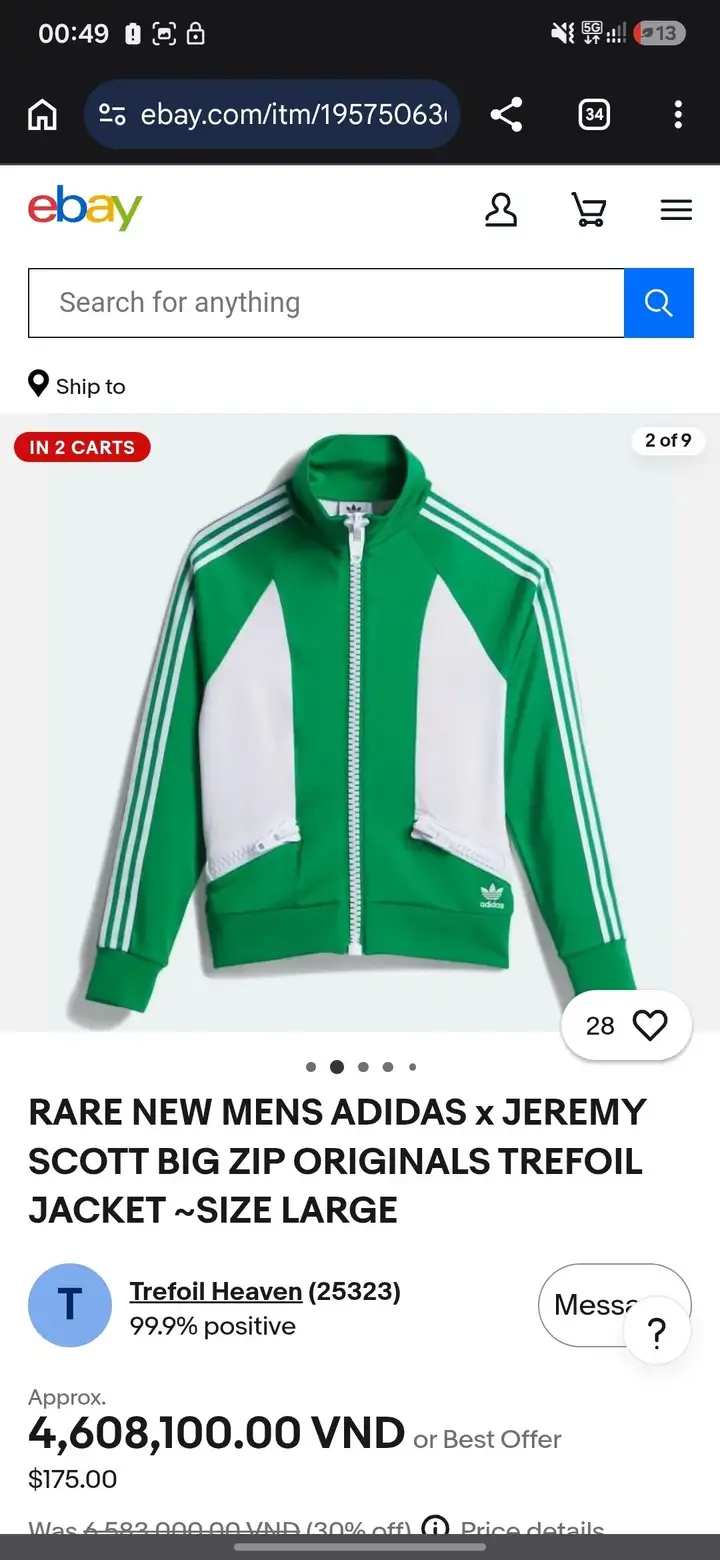Tap the ebay.com address bar
The width and height of the screenshot is (720, 1560).
(x=271, y=115)
